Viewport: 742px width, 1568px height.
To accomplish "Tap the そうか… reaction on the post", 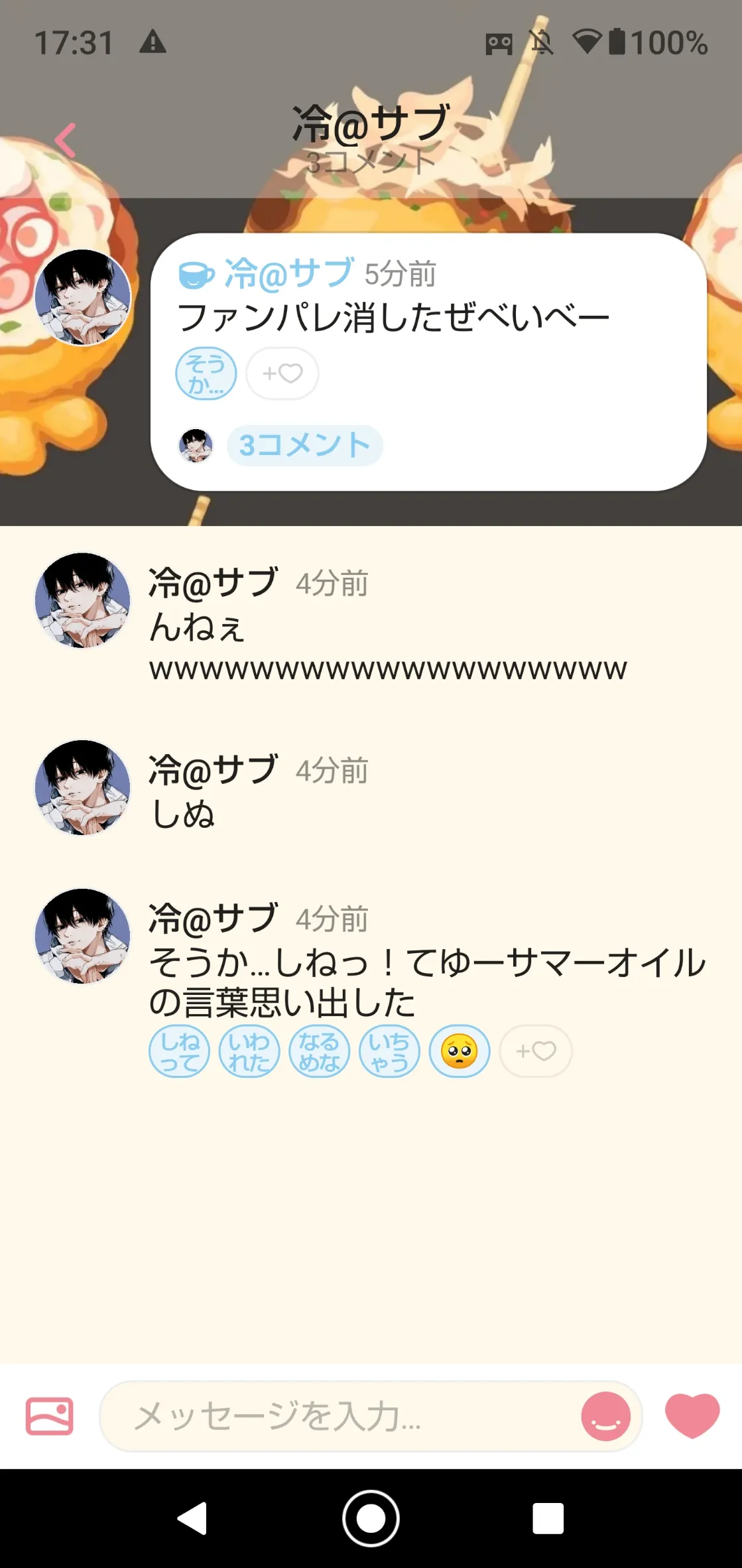I will (206, 373).
